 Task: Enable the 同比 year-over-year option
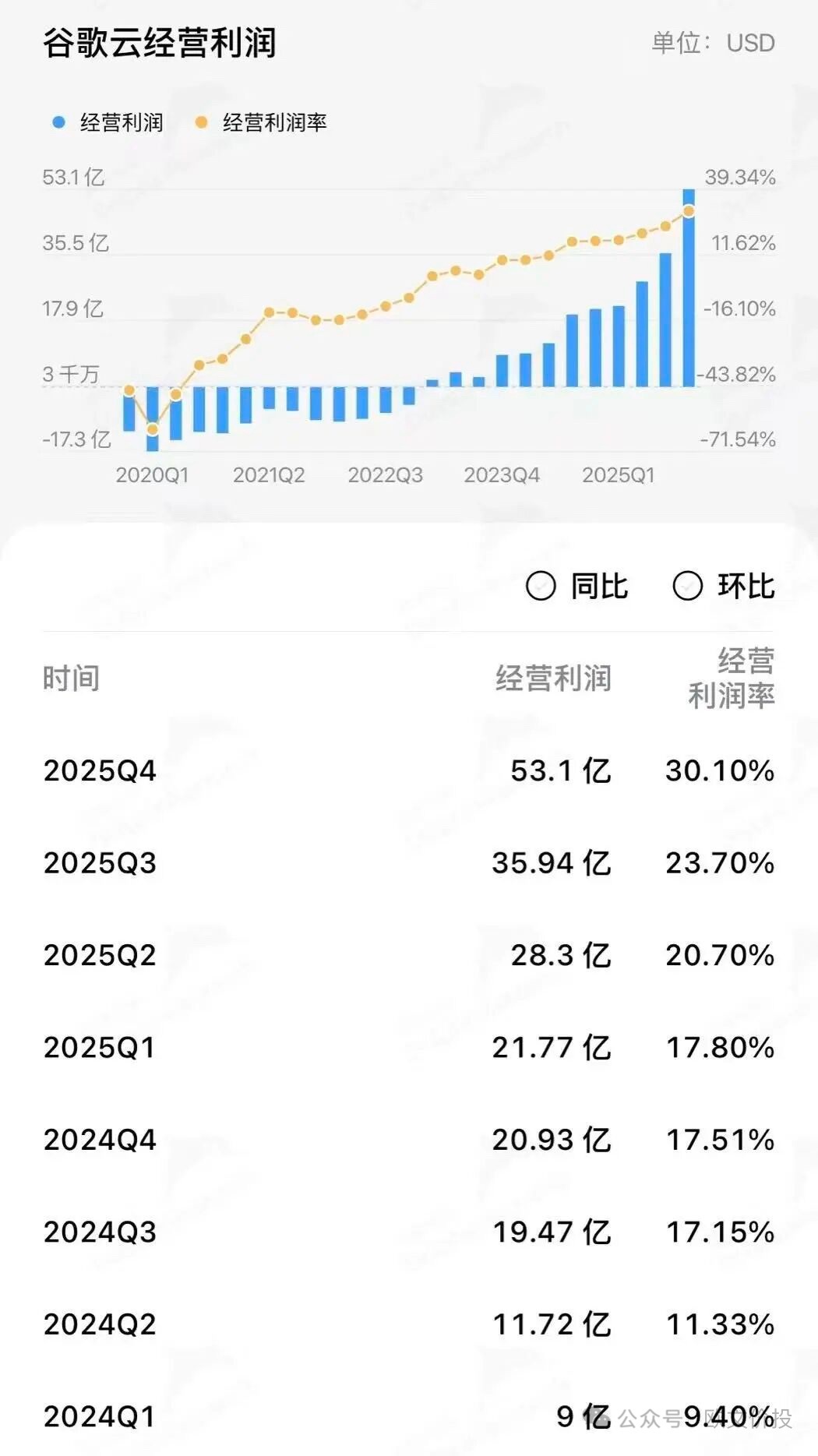[541, 586]
